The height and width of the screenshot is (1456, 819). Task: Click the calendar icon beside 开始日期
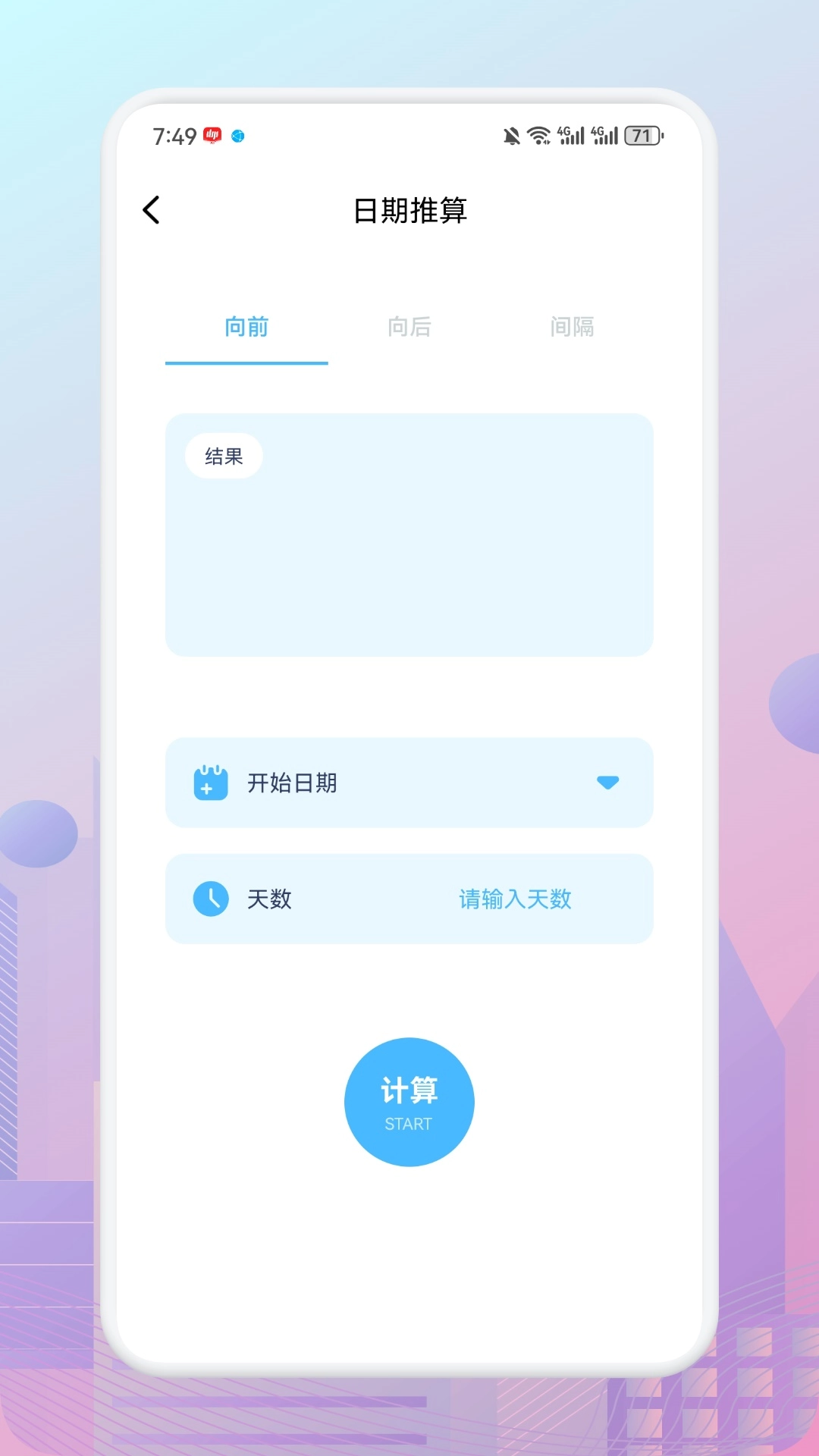coord(211,783)
